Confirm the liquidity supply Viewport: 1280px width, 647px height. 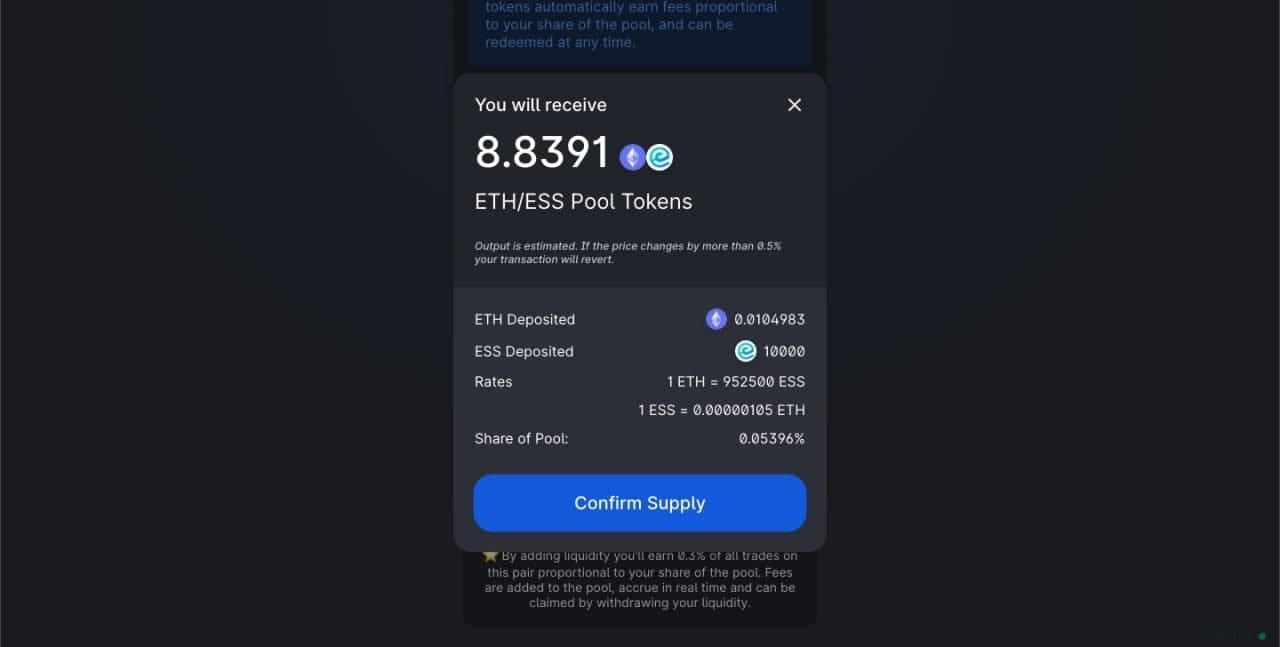pyautogui.click(x=639, y=503)
